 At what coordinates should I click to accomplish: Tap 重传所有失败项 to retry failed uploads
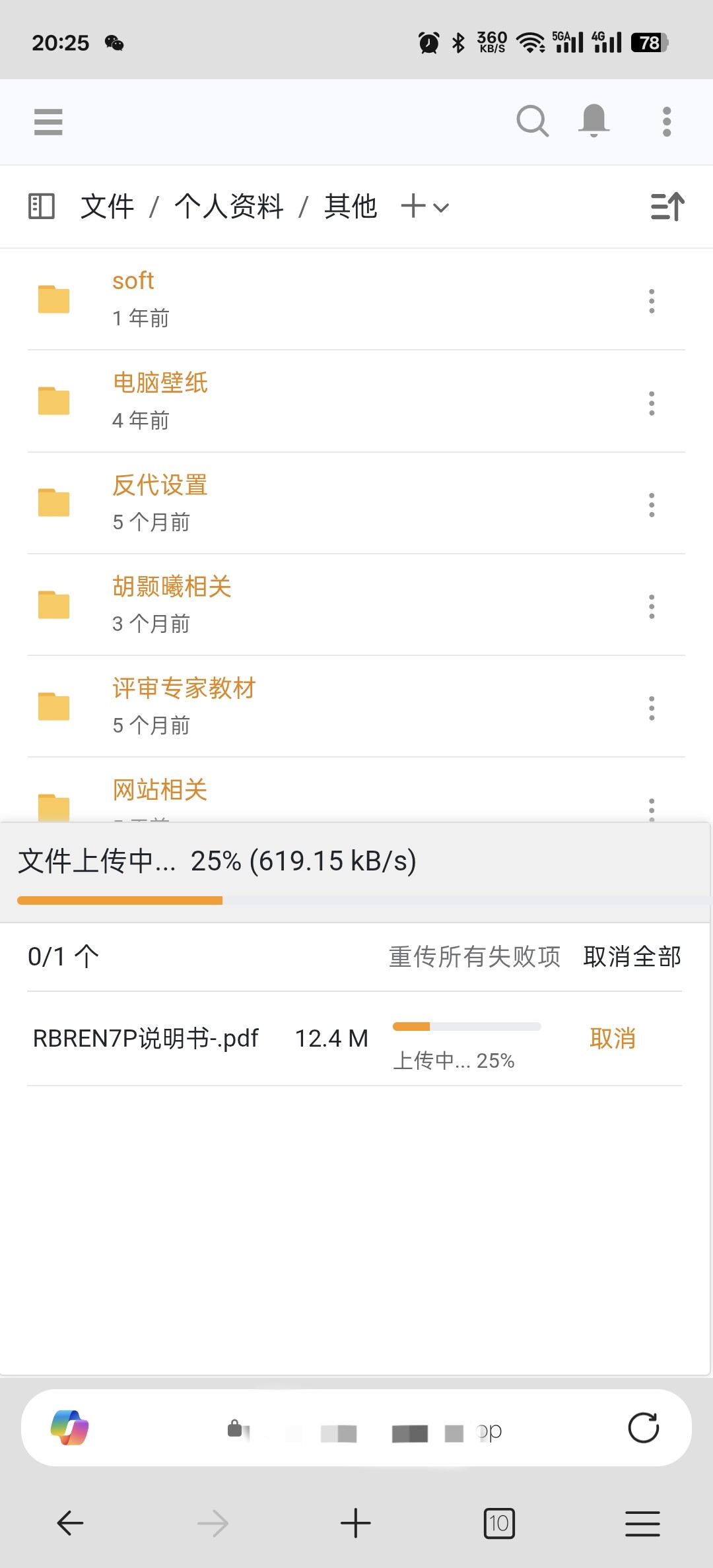tap(475, 956)
